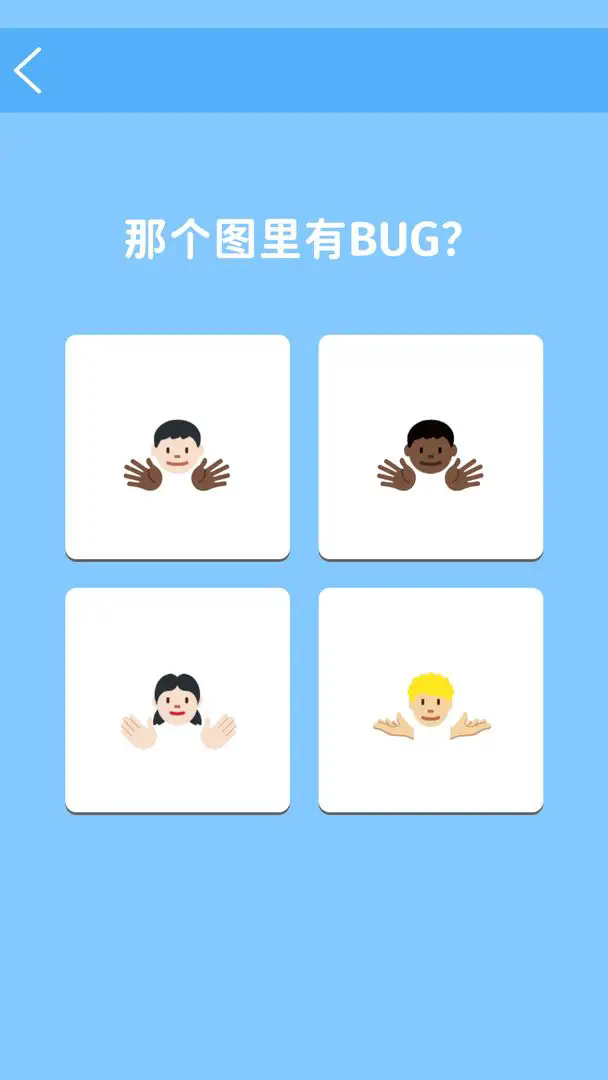
Task: Pick the girl with pigtails card
Action: tap(177, 700)
